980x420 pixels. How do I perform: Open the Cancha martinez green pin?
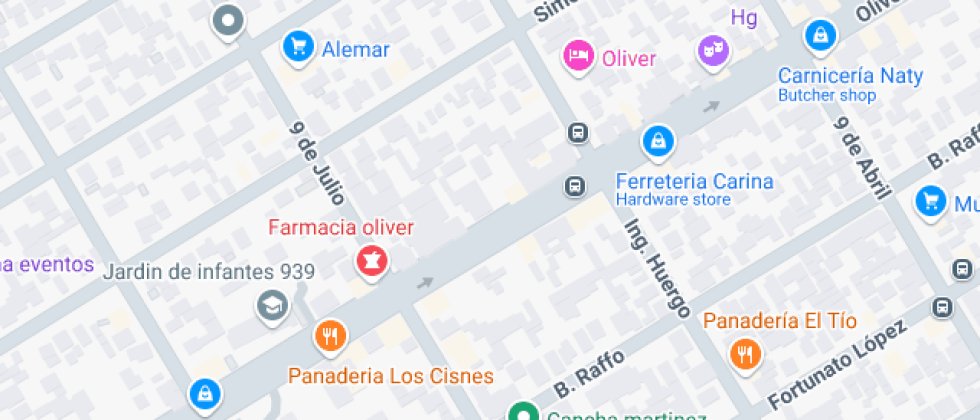[x=524, y=411]
